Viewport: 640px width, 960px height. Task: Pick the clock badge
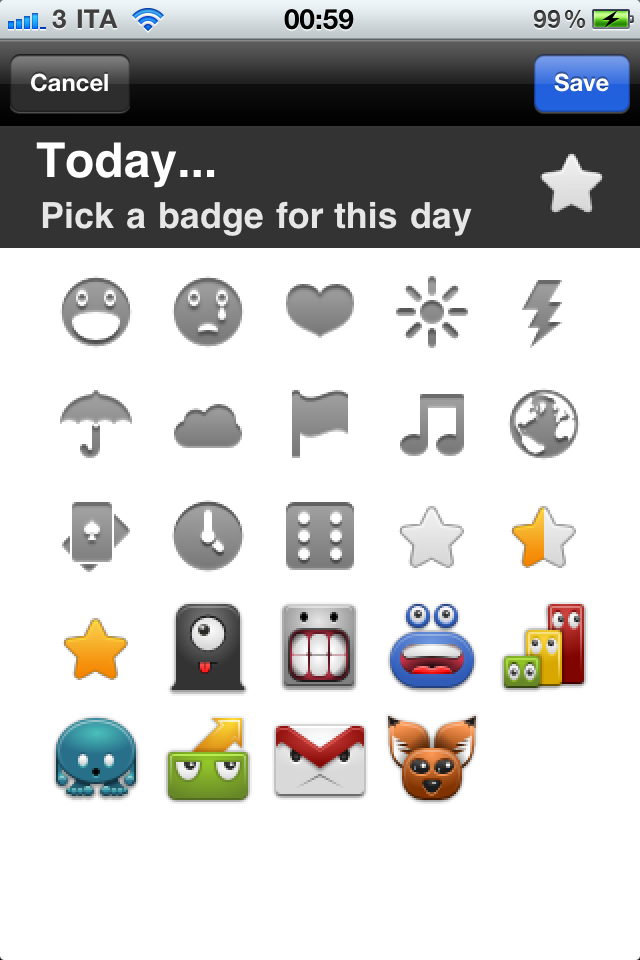[208, 536]
